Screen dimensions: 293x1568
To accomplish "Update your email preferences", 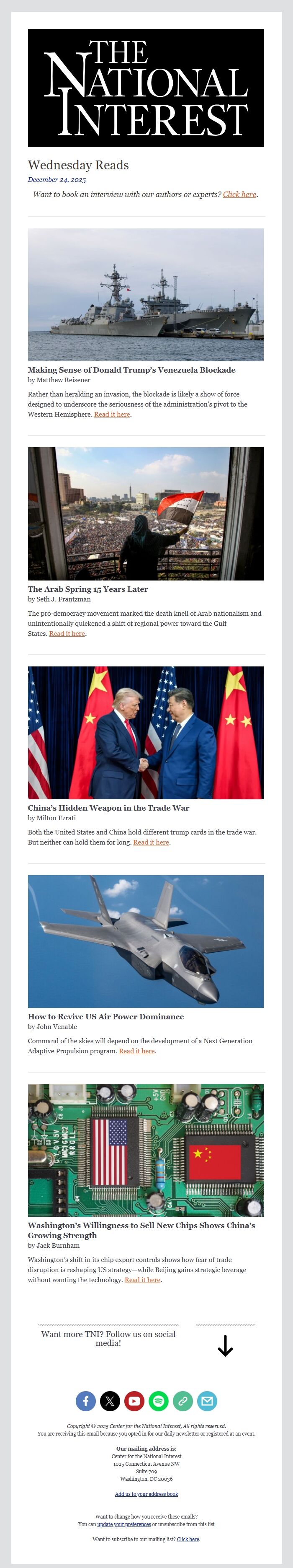I will tap(124, 1524).
